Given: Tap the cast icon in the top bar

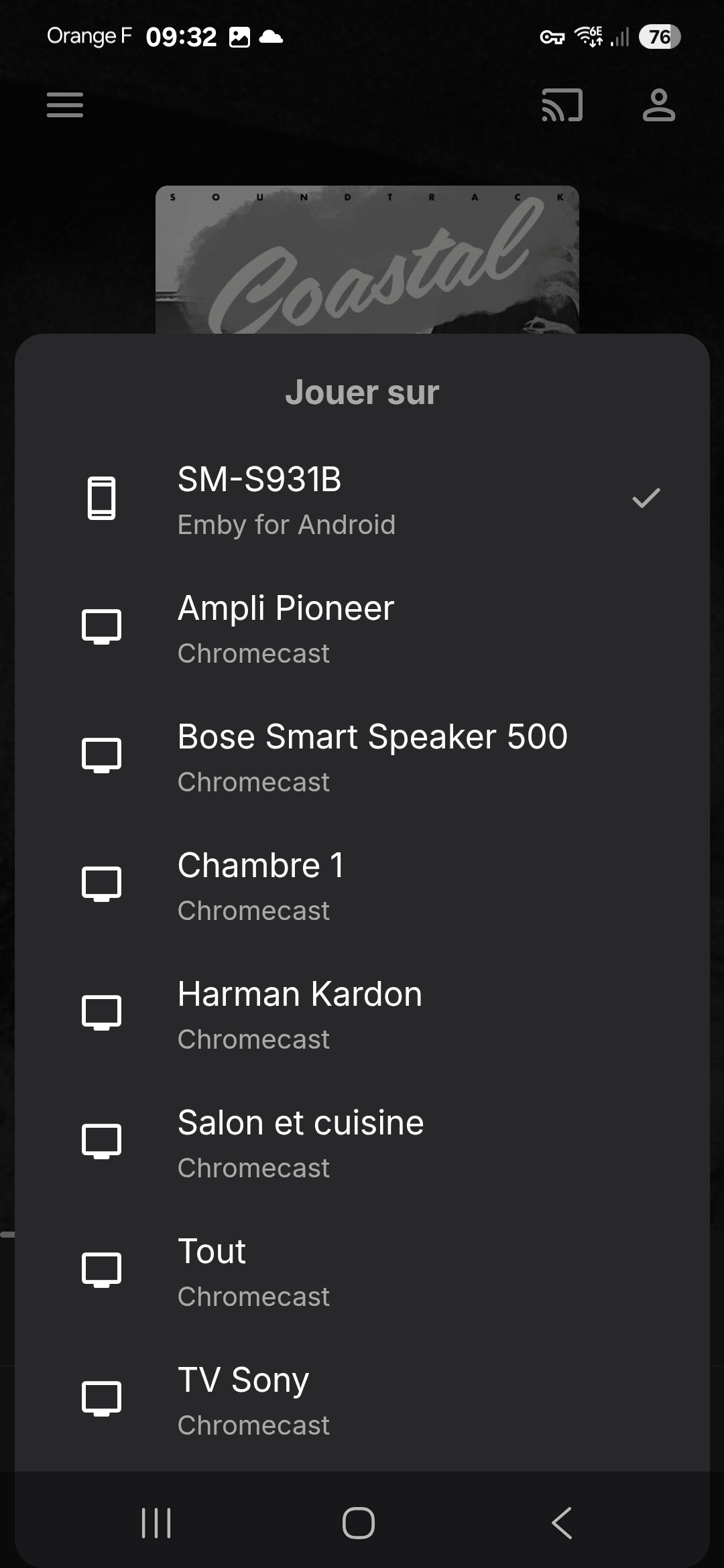Looking at the screenshot, I should coord(562,105).
